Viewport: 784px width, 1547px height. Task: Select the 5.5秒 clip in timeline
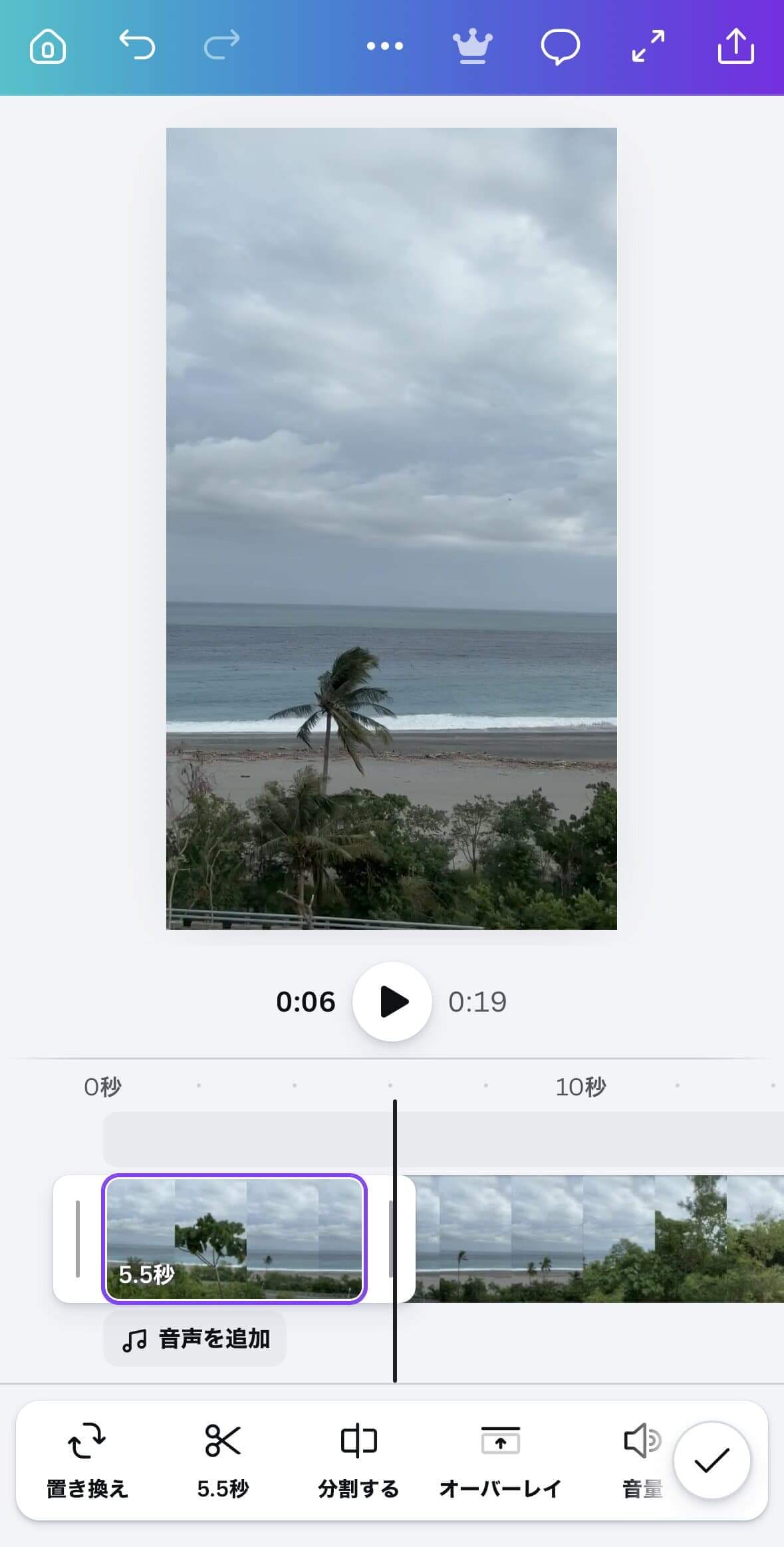(234, 1238)
